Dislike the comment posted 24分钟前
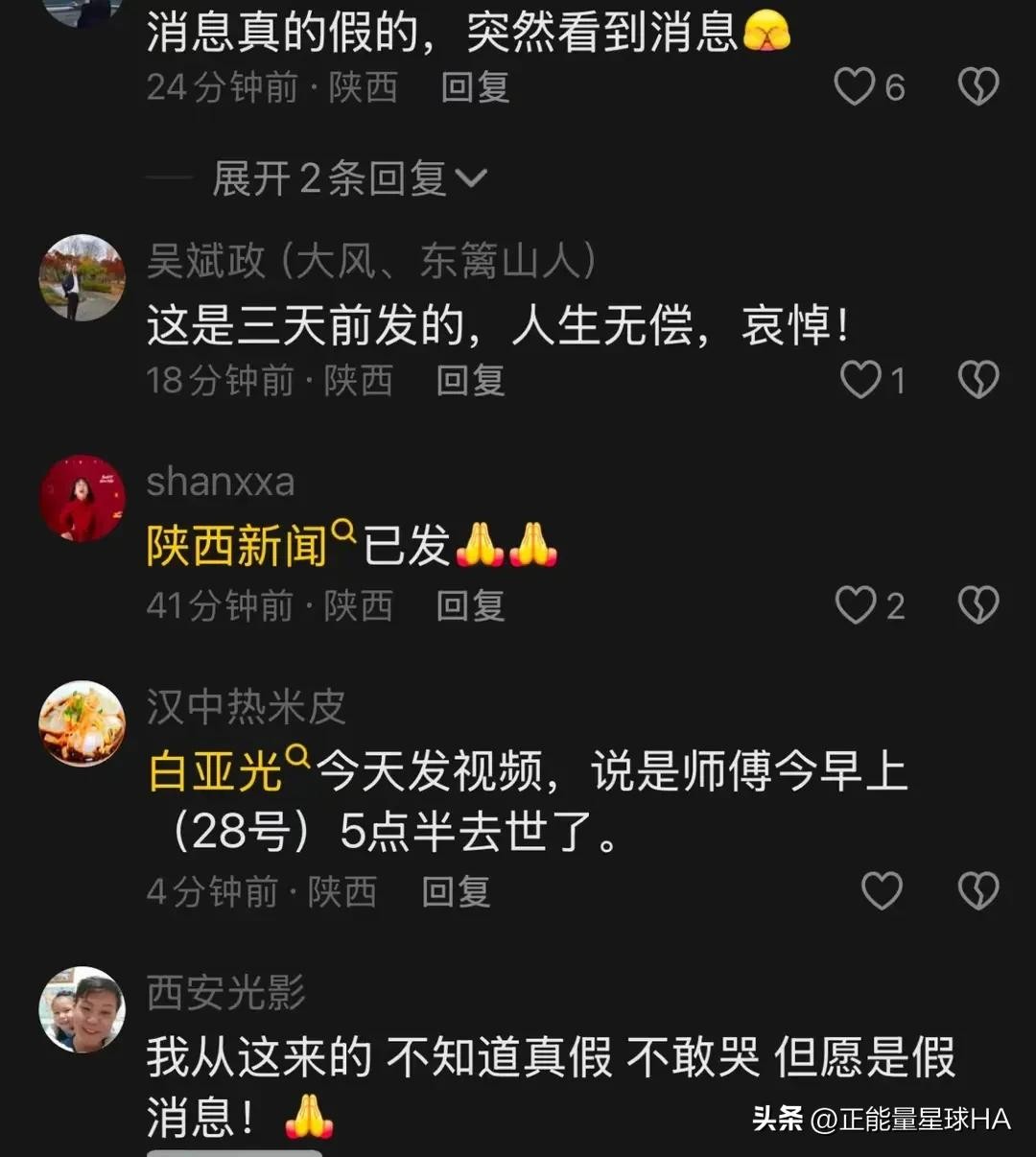1036x1157 pixels. 977,87
